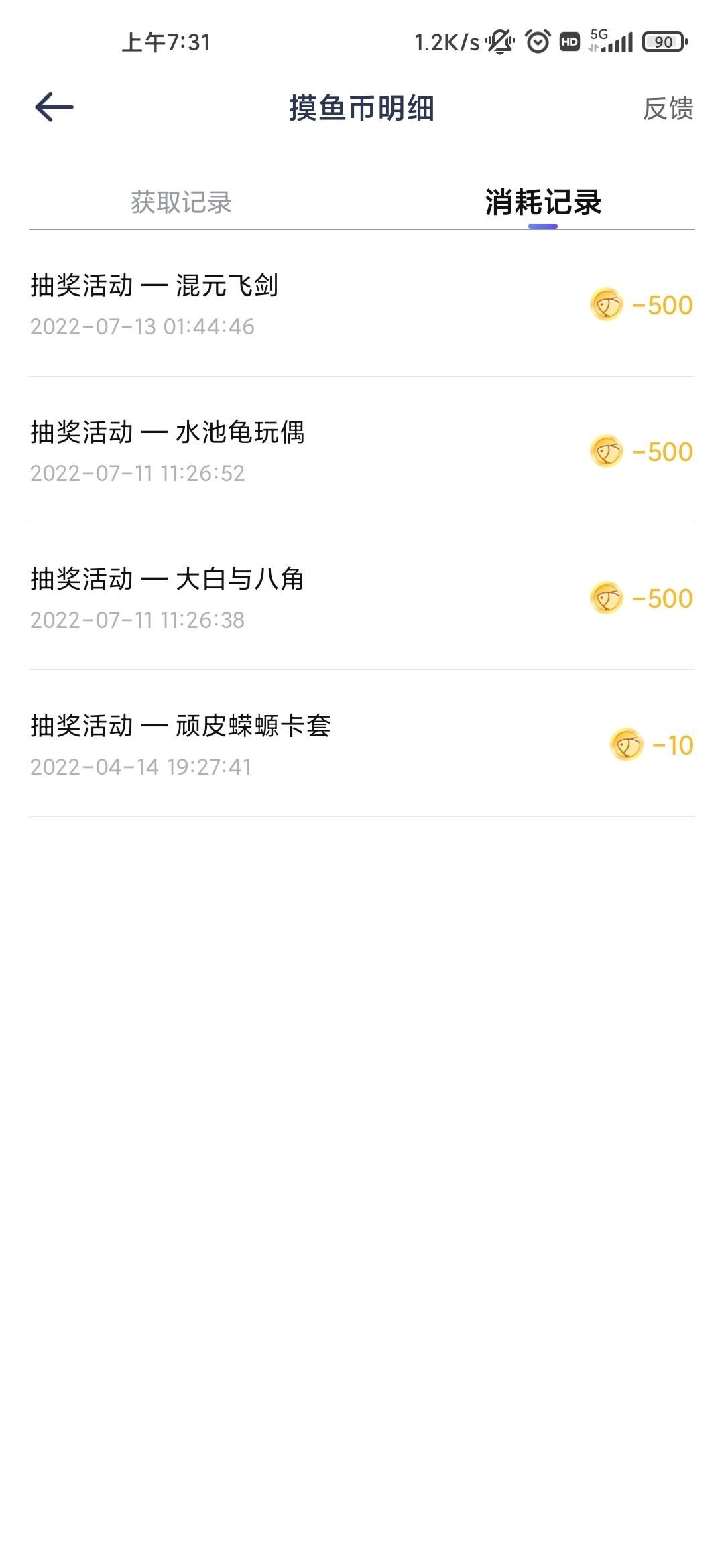The height and width of the screenshot is (1568, 724).
Task: Switch to the 获取记录 tab
Action: (181, 202)
